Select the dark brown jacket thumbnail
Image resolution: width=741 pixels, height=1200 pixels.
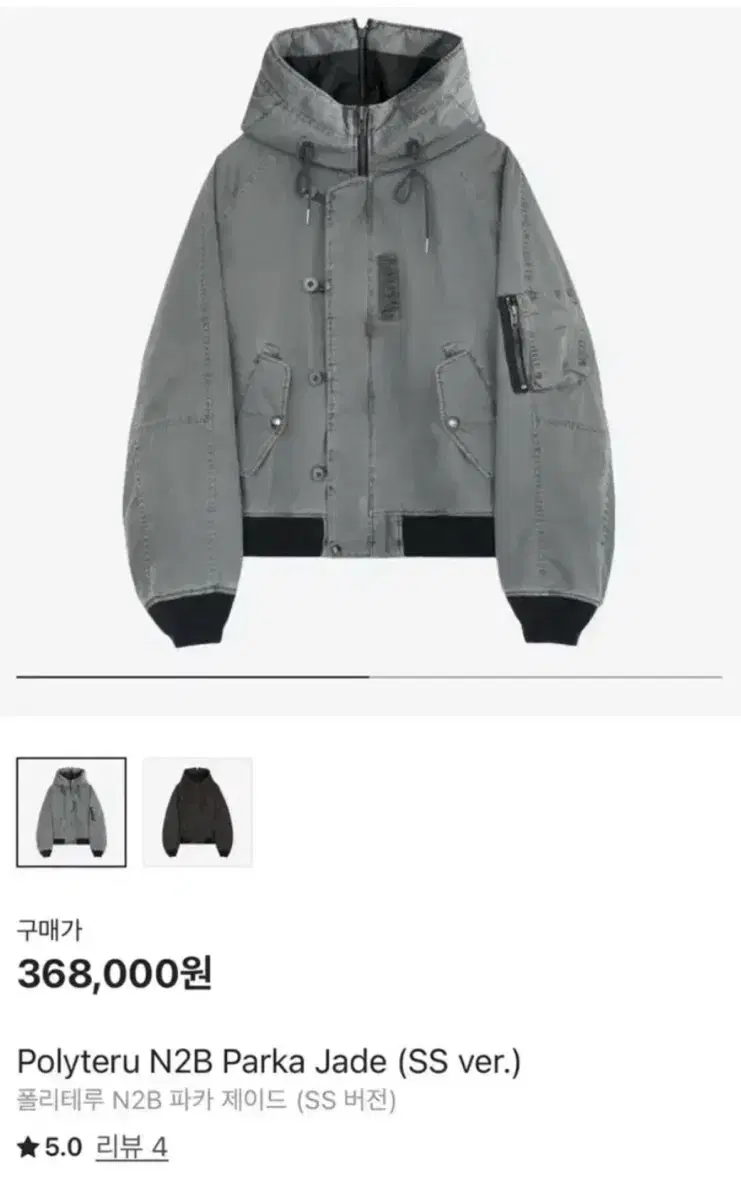point(198,812)
